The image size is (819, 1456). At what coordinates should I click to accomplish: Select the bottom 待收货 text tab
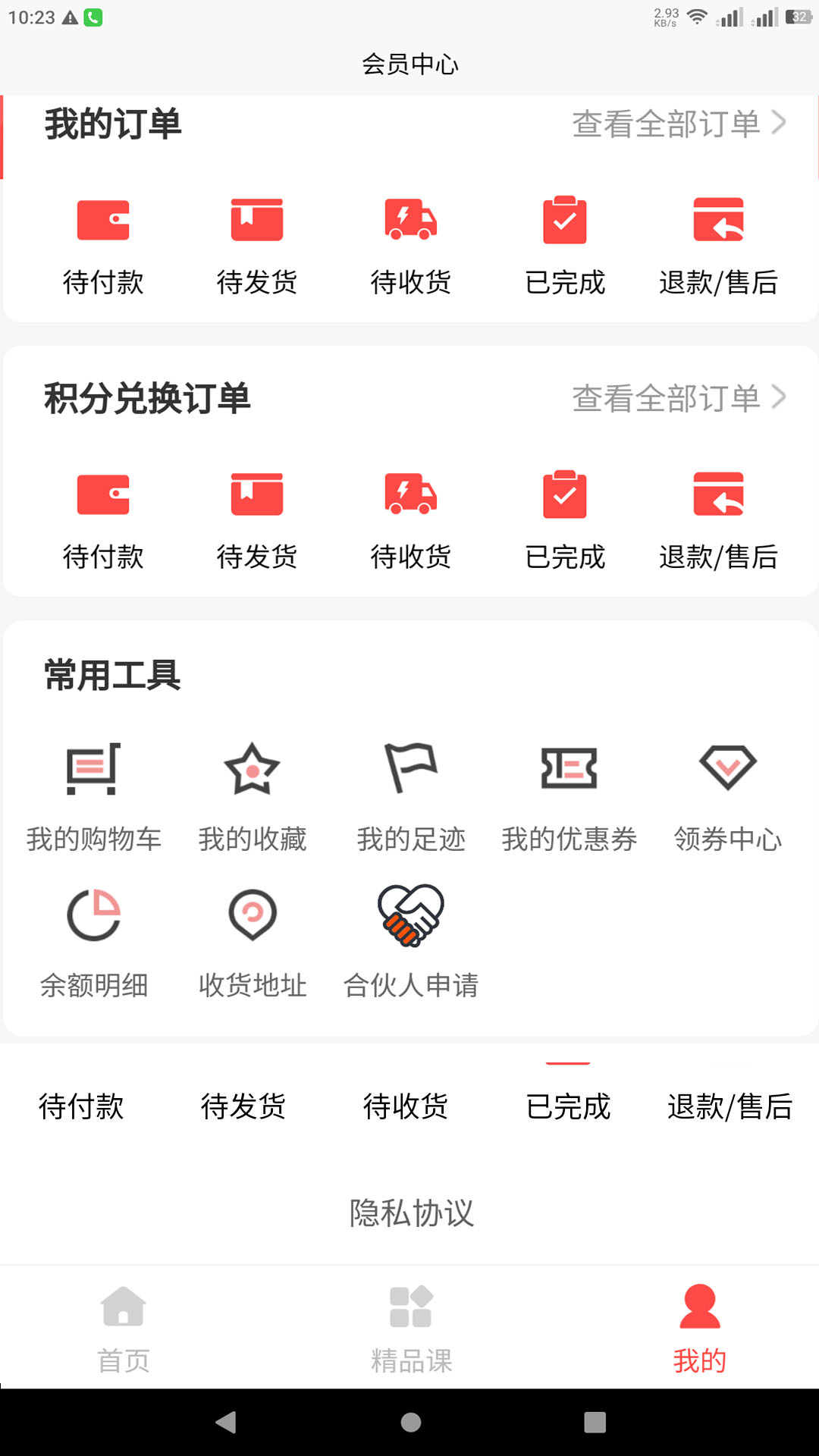tap(406, 1106)
